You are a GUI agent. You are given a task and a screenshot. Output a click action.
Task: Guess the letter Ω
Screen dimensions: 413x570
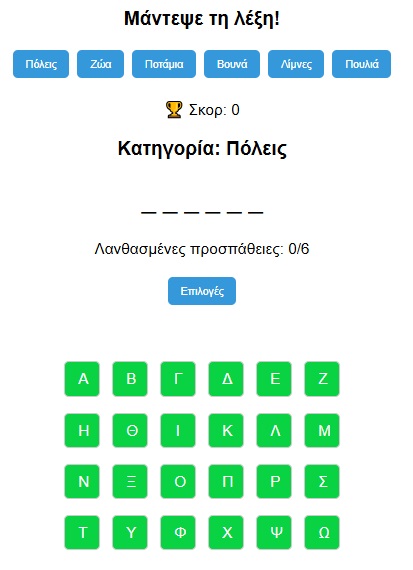[322, 532]
